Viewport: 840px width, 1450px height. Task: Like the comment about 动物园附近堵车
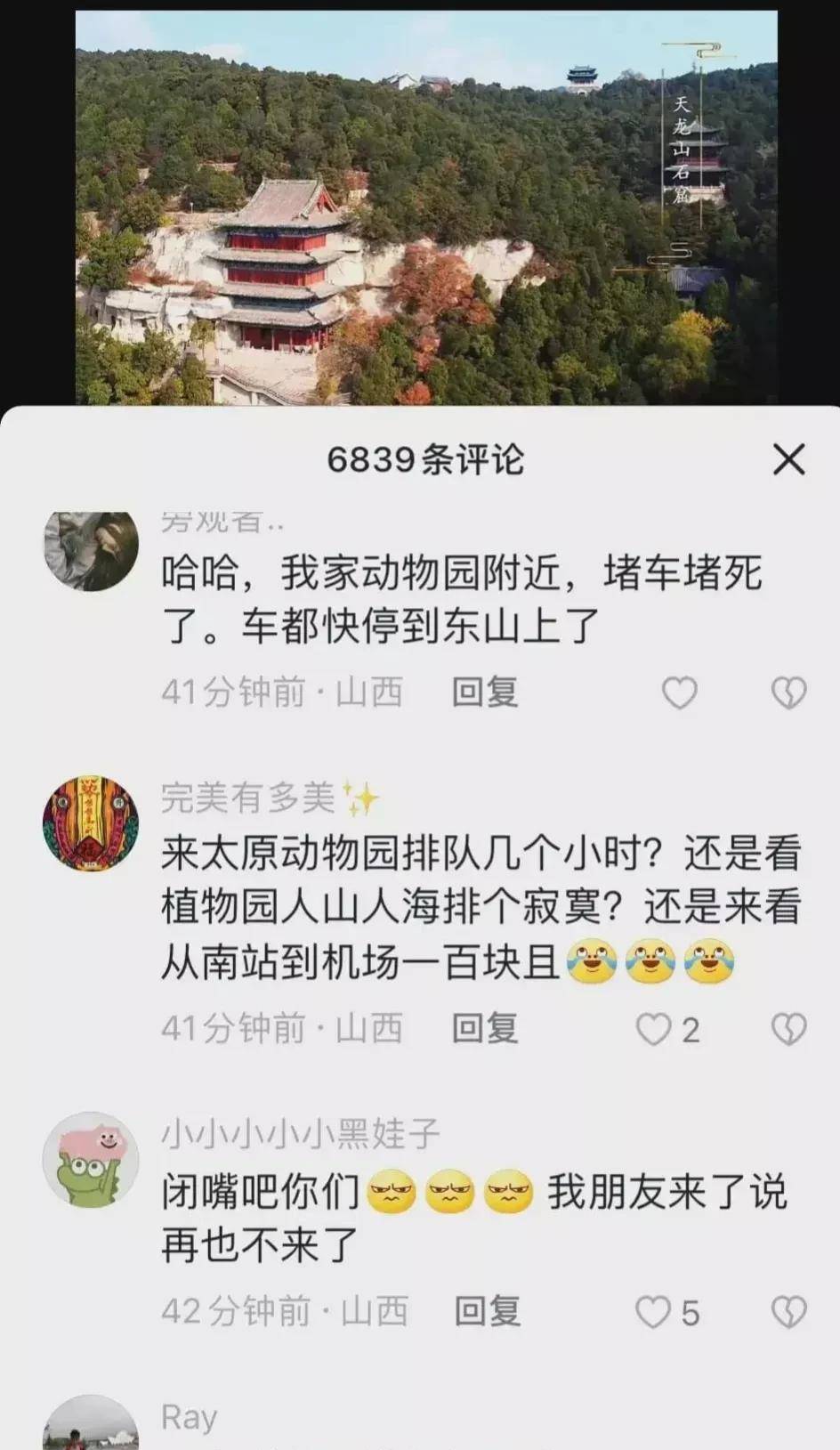pos(680,693)
